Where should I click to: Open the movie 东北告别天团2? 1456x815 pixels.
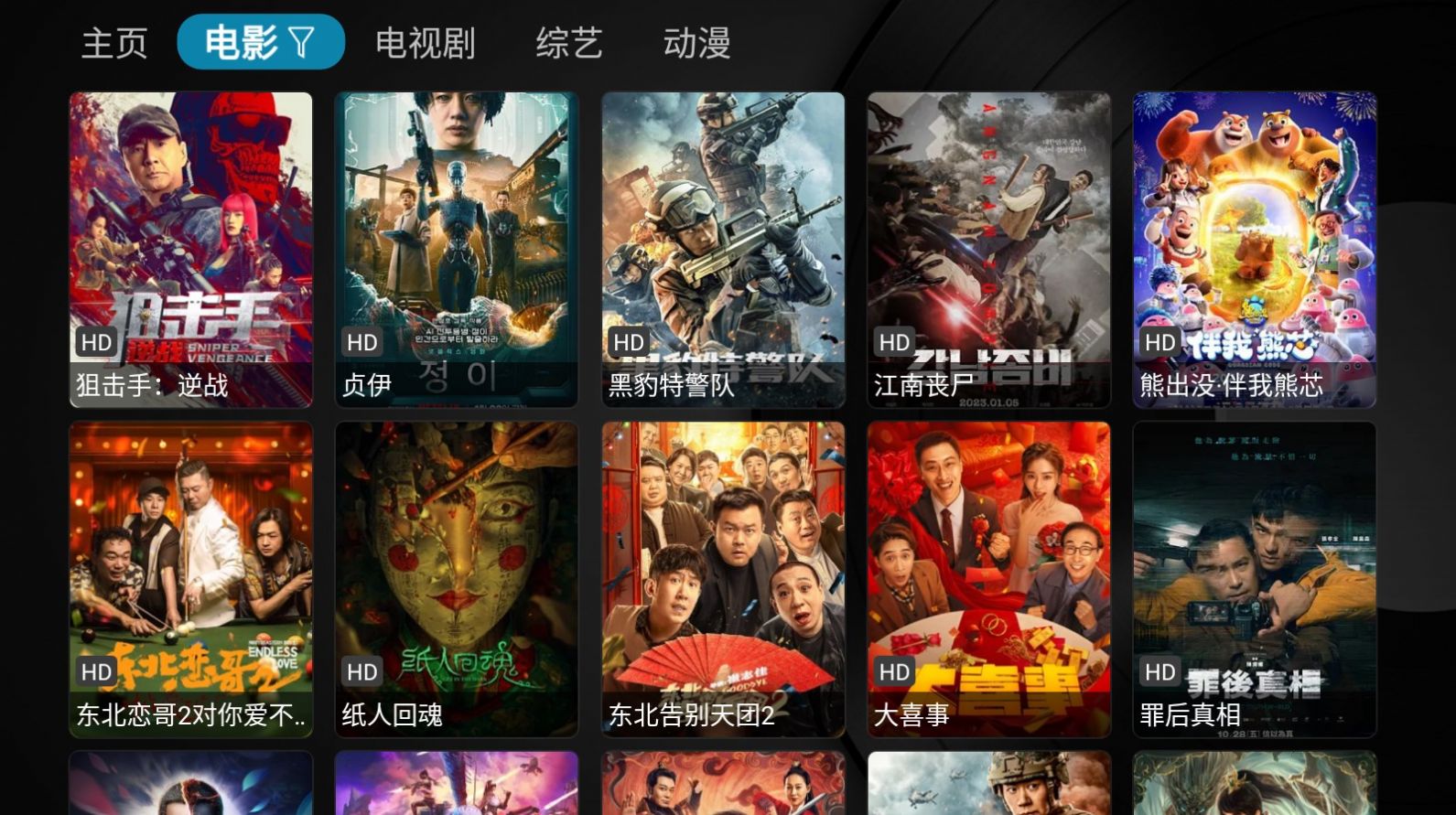[x=723, y=578]
